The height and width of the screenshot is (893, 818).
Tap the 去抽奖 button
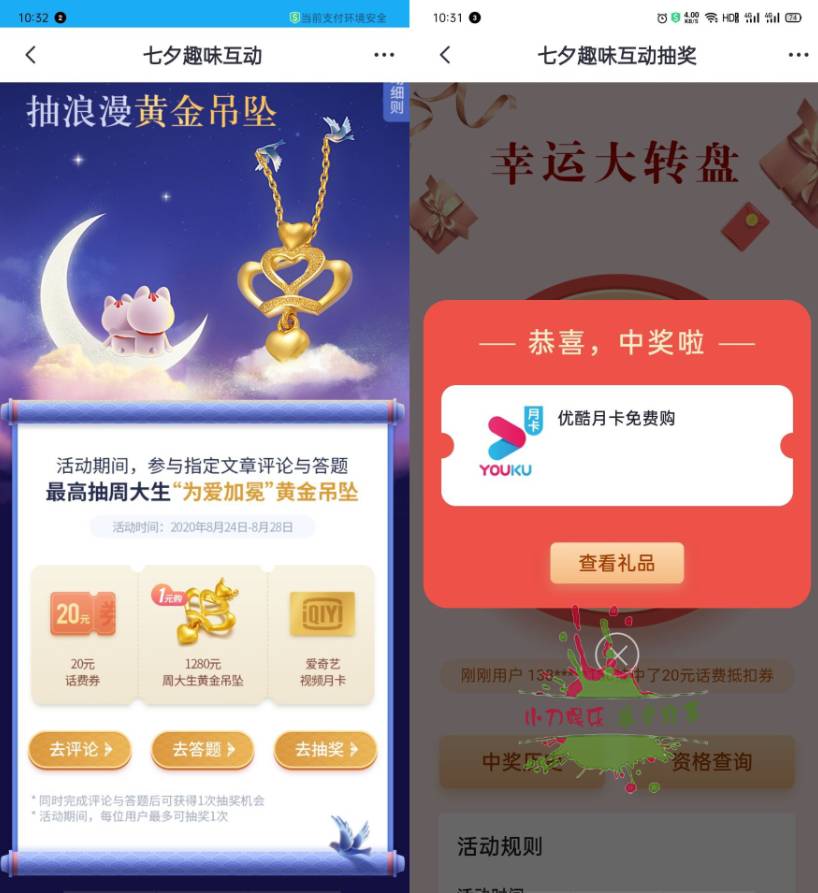pyautogui.click(x=325, y=749)
